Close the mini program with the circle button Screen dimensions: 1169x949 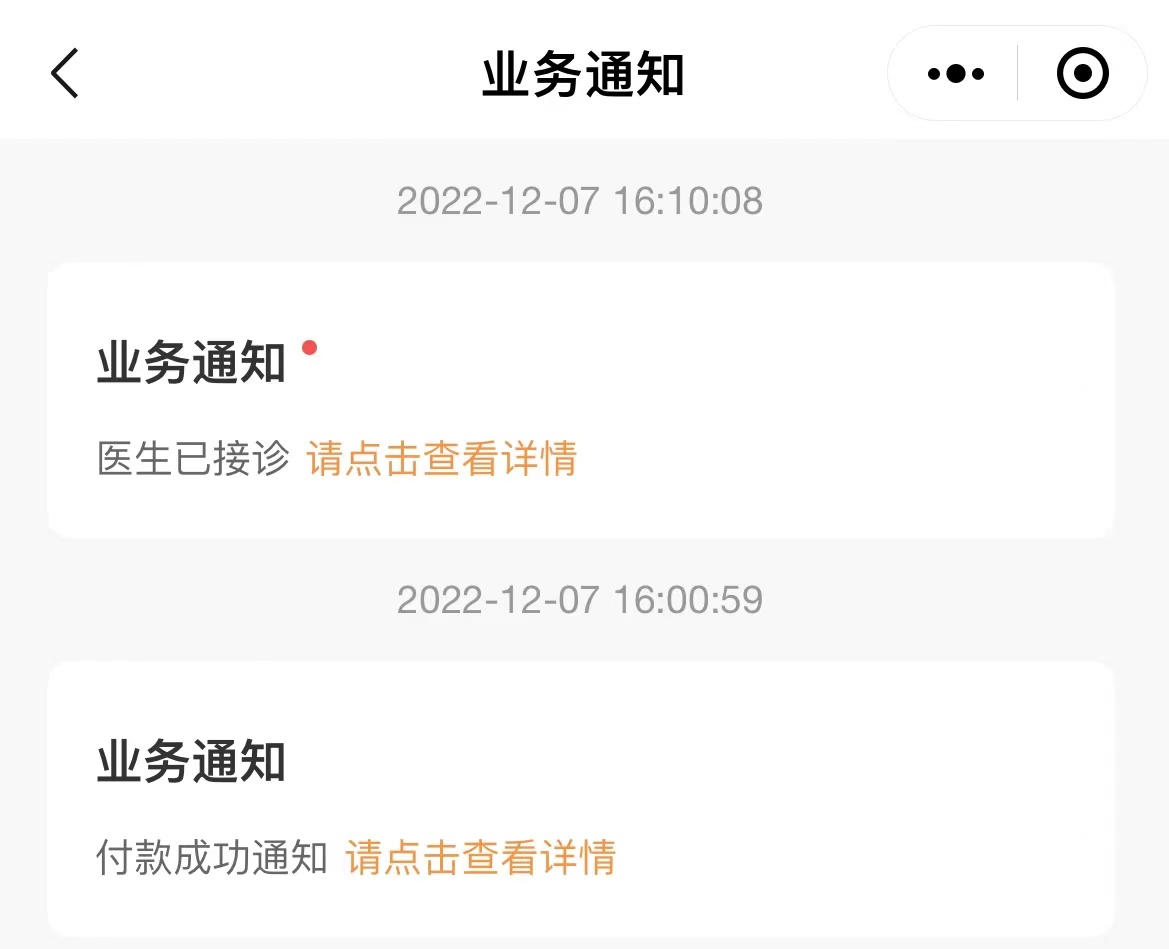coord(1083,74)
